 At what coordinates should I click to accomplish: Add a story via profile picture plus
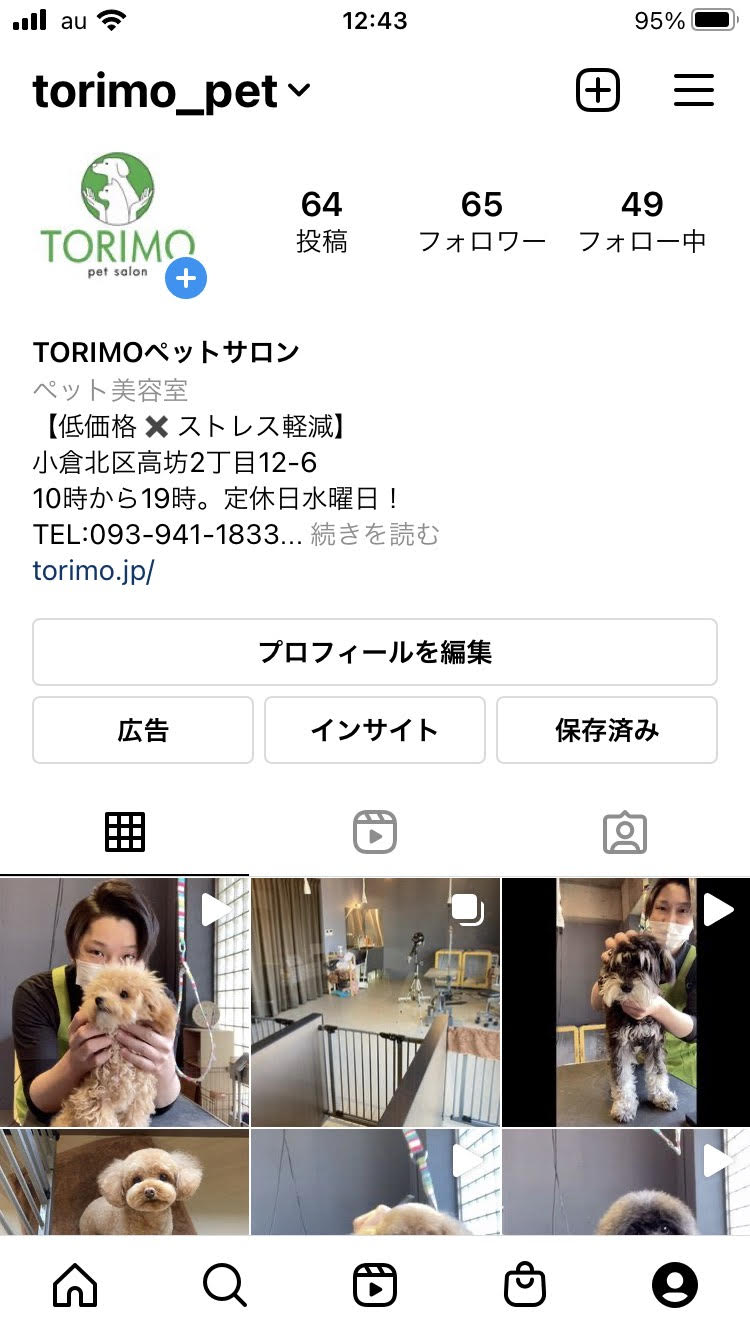(x=185, y=278)
